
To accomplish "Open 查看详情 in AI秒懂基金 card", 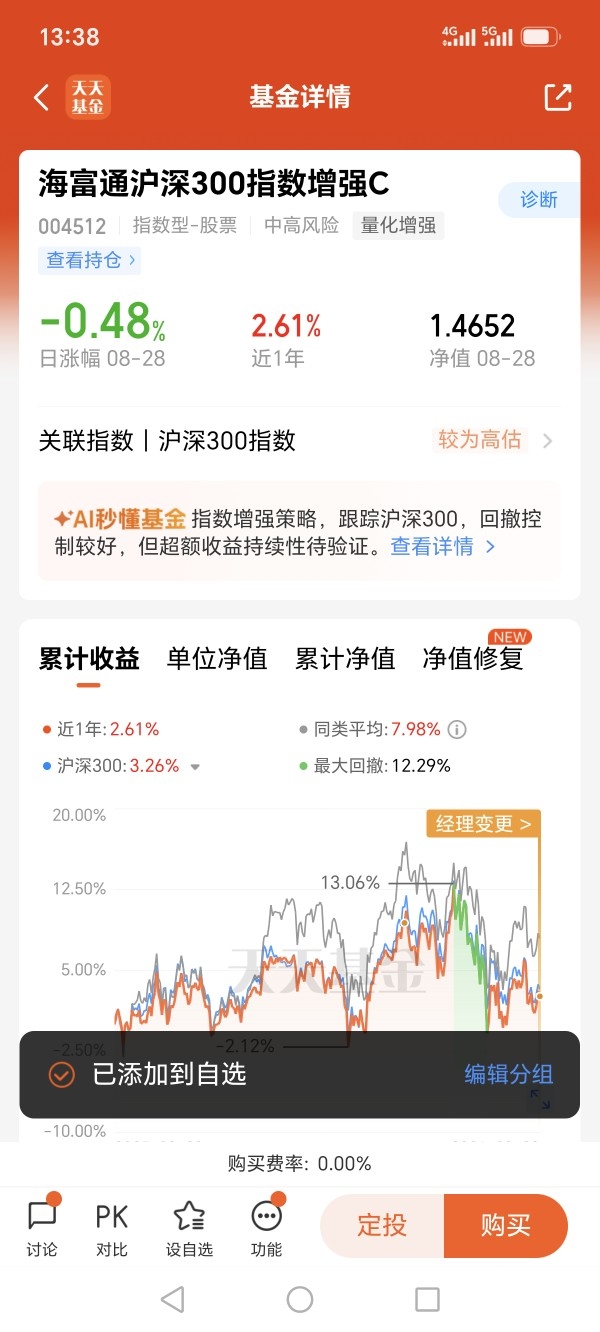I will (x=443, y=547).
